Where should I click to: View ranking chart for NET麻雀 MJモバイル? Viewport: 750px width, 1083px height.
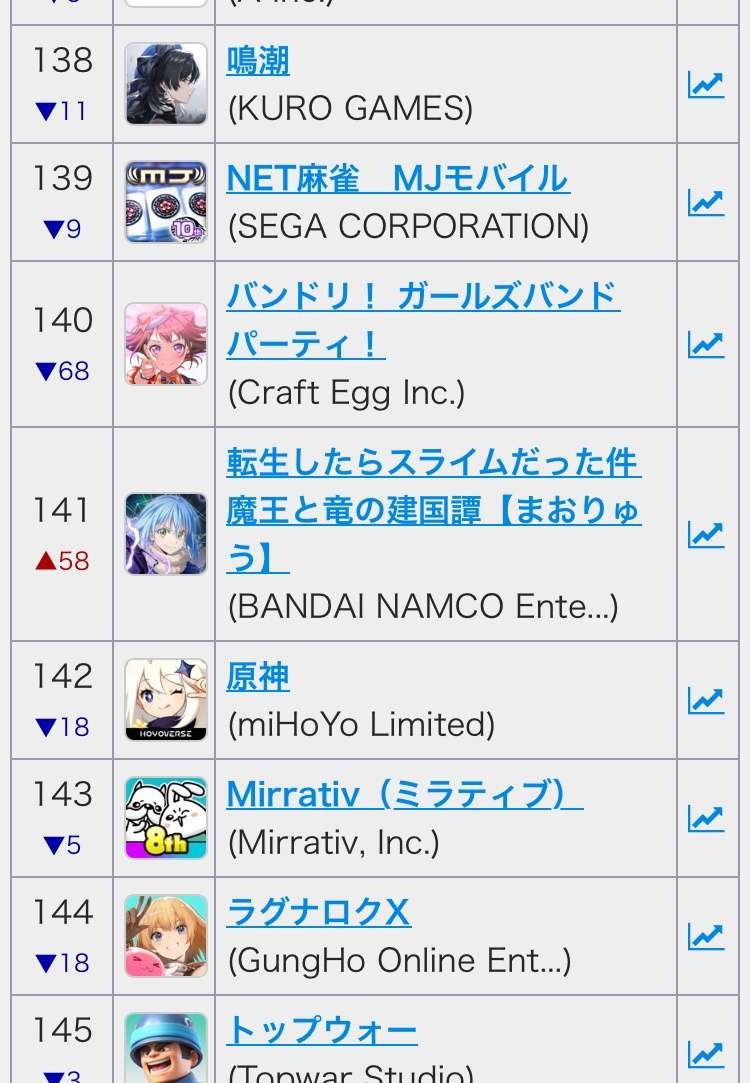(706, 202)
